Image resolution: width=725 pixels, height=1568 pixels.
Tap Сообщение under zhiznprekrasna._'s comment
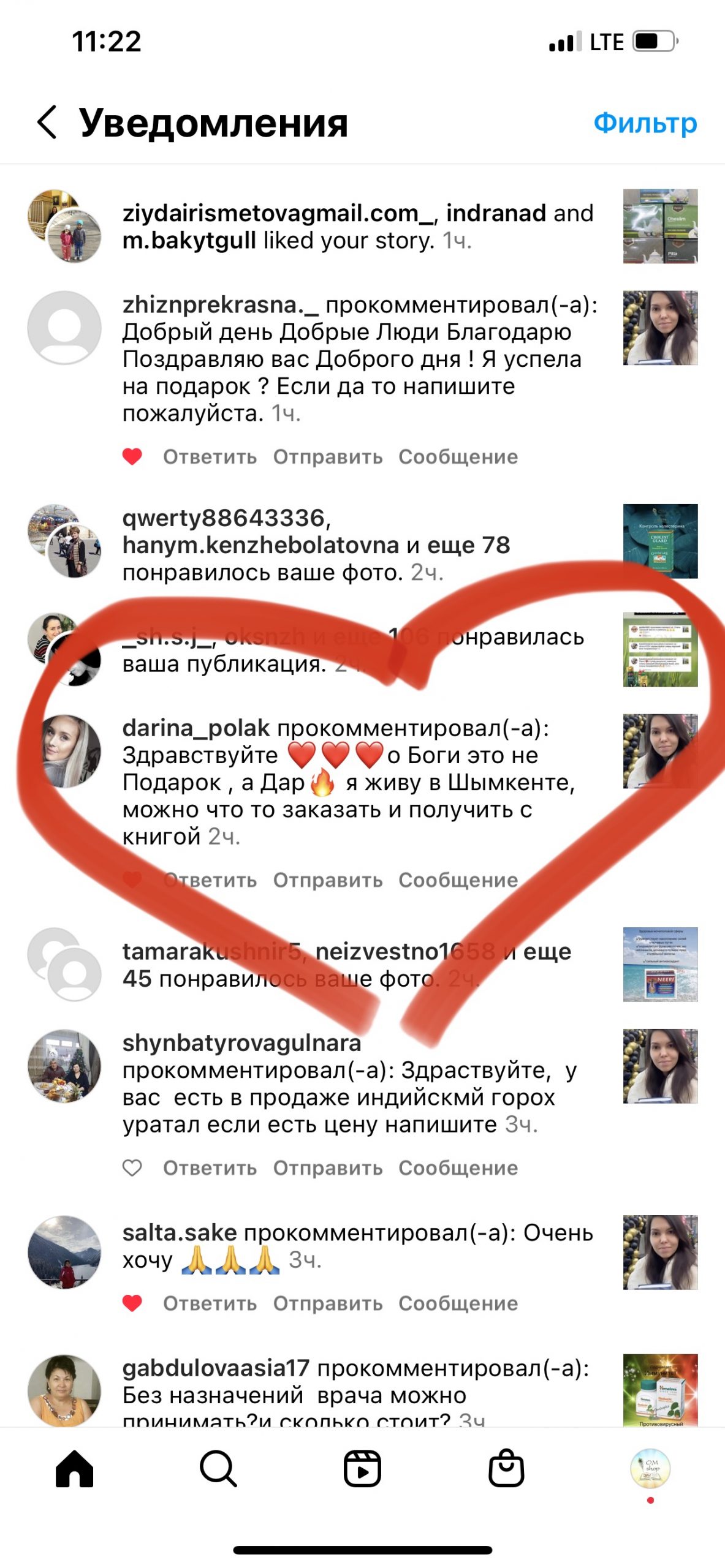tap(458, 457)
